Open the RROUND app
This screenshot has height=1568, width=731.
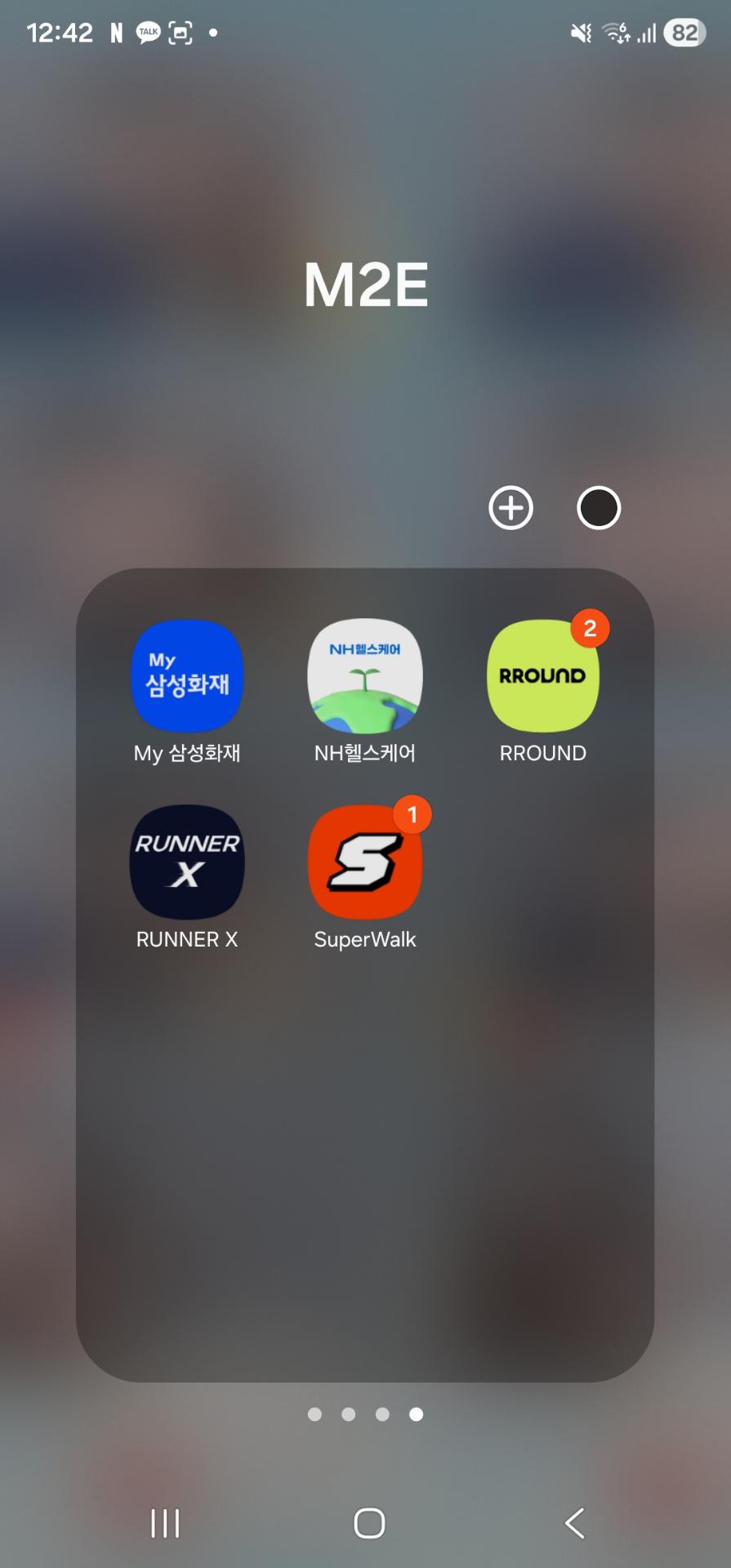point(542,676)
